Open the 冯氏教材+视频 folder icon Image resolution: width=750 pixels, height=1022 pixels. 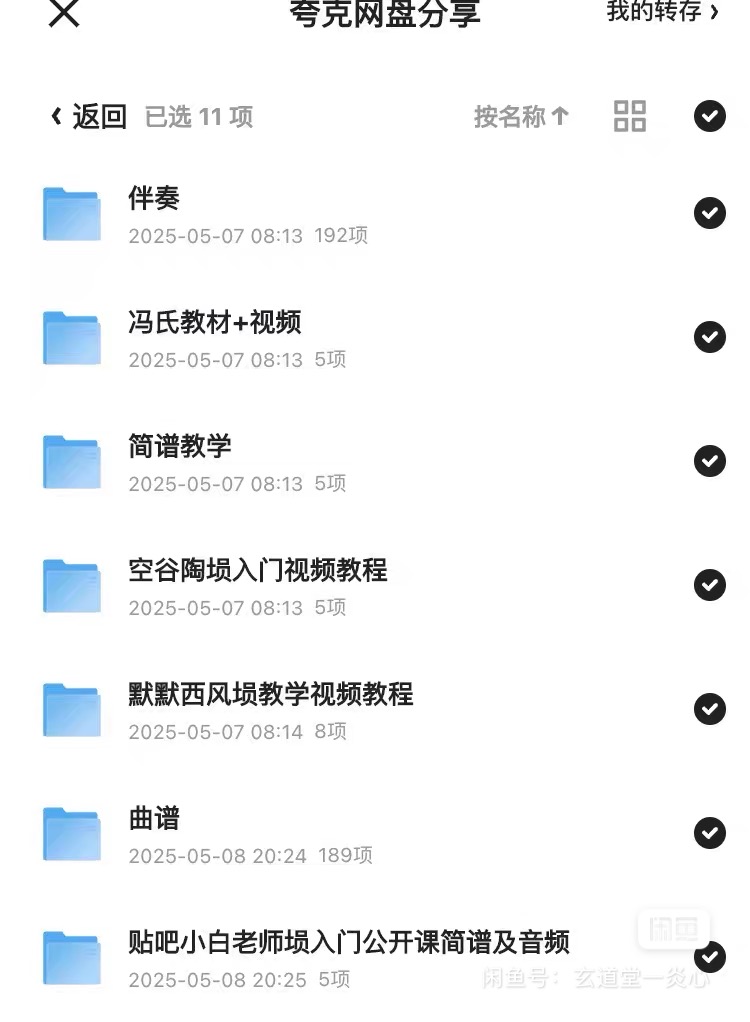(x=71, y=337)
